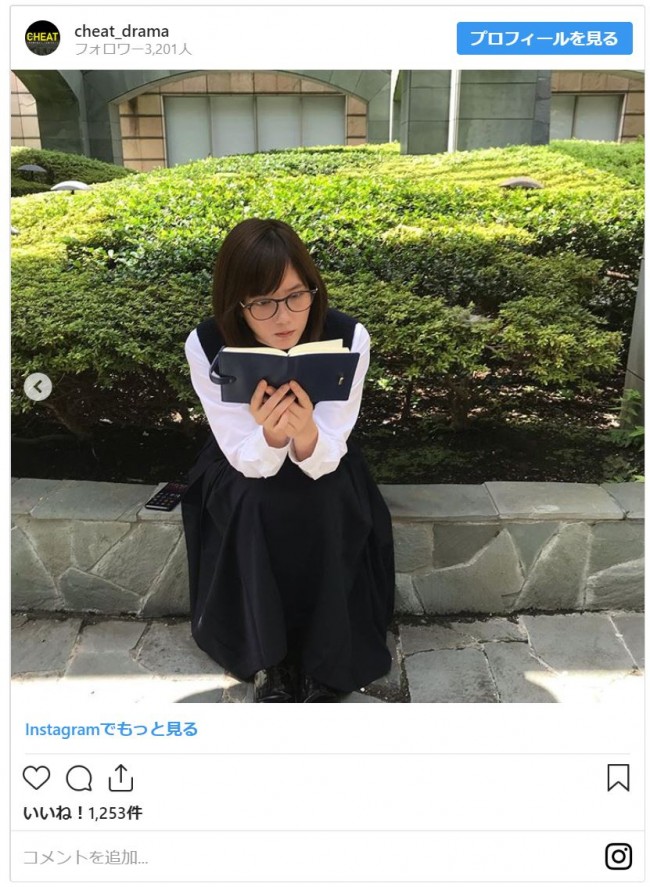
Task: Go to the previous photo in carousel
Action: coord(37,387)
